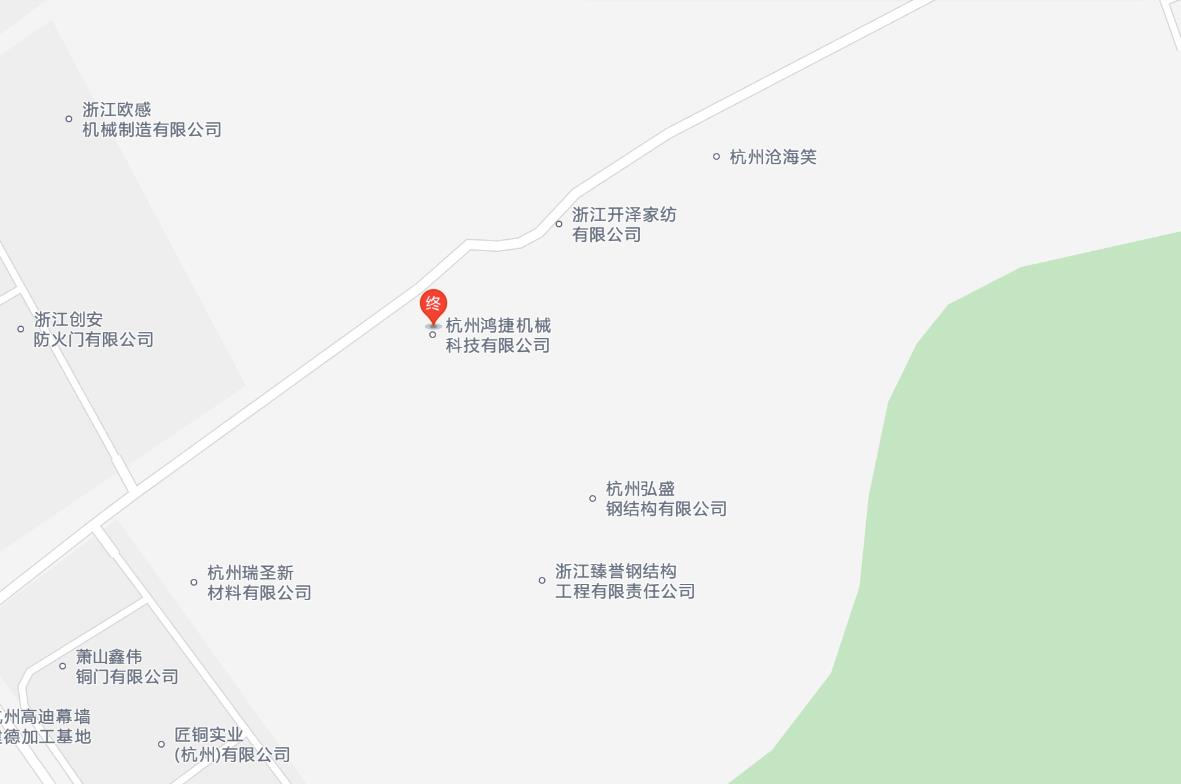Tap 浙江臻誉钢结构工程有限责任公司 marker
This screenshot has width=1181, height=784.
(624, 581)
